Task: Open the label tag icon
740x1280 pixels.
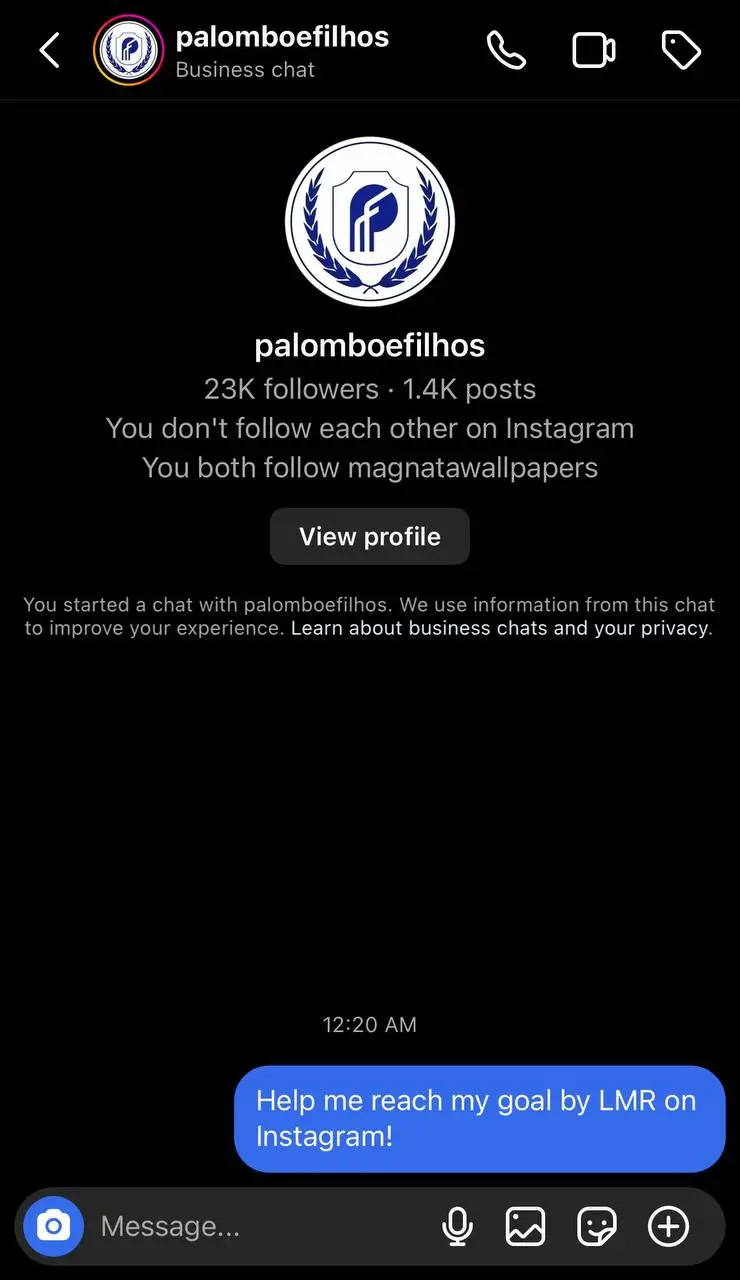Action: (681, 50)
